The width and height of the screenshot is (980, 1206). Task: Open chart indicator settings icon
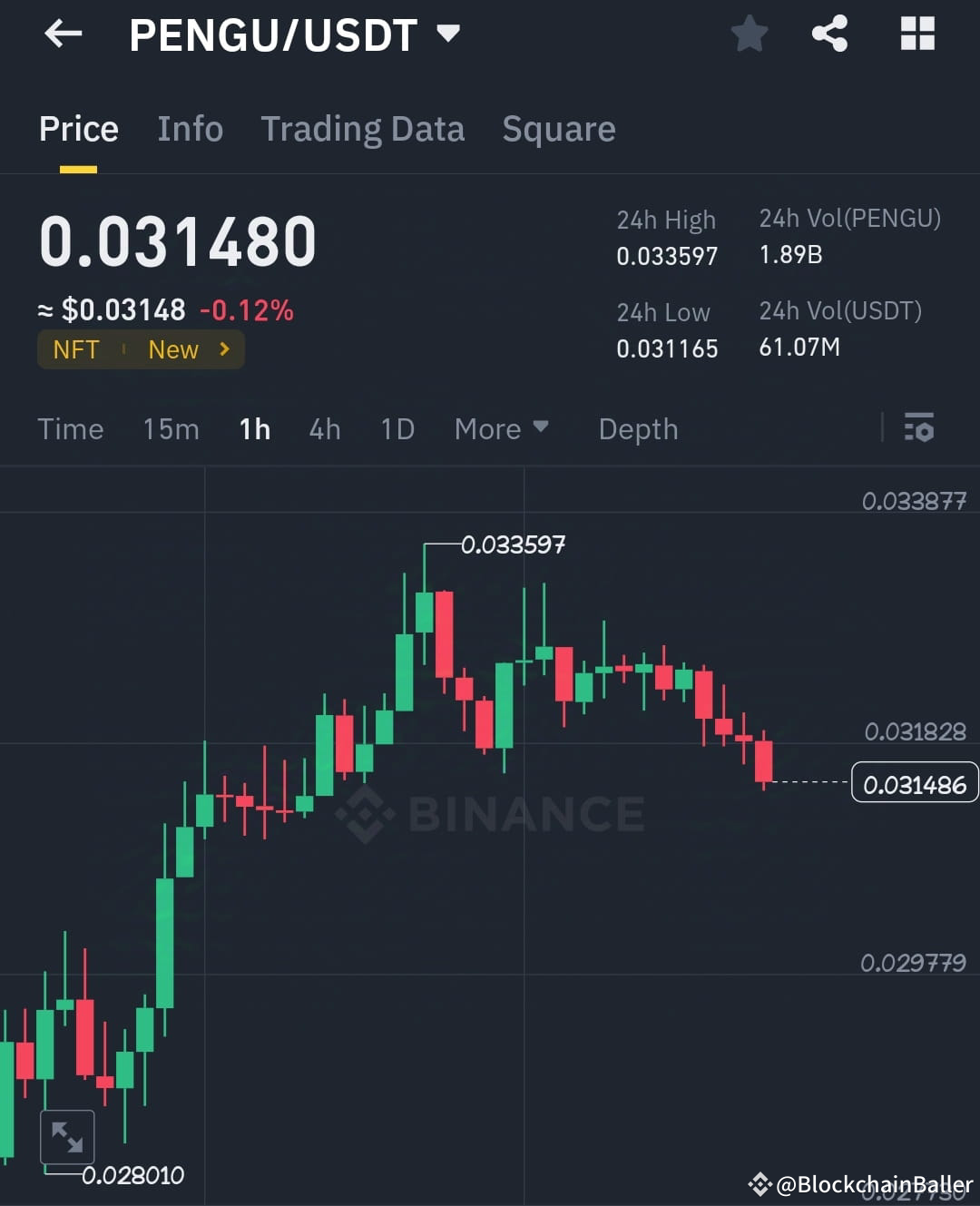point(920,428)
